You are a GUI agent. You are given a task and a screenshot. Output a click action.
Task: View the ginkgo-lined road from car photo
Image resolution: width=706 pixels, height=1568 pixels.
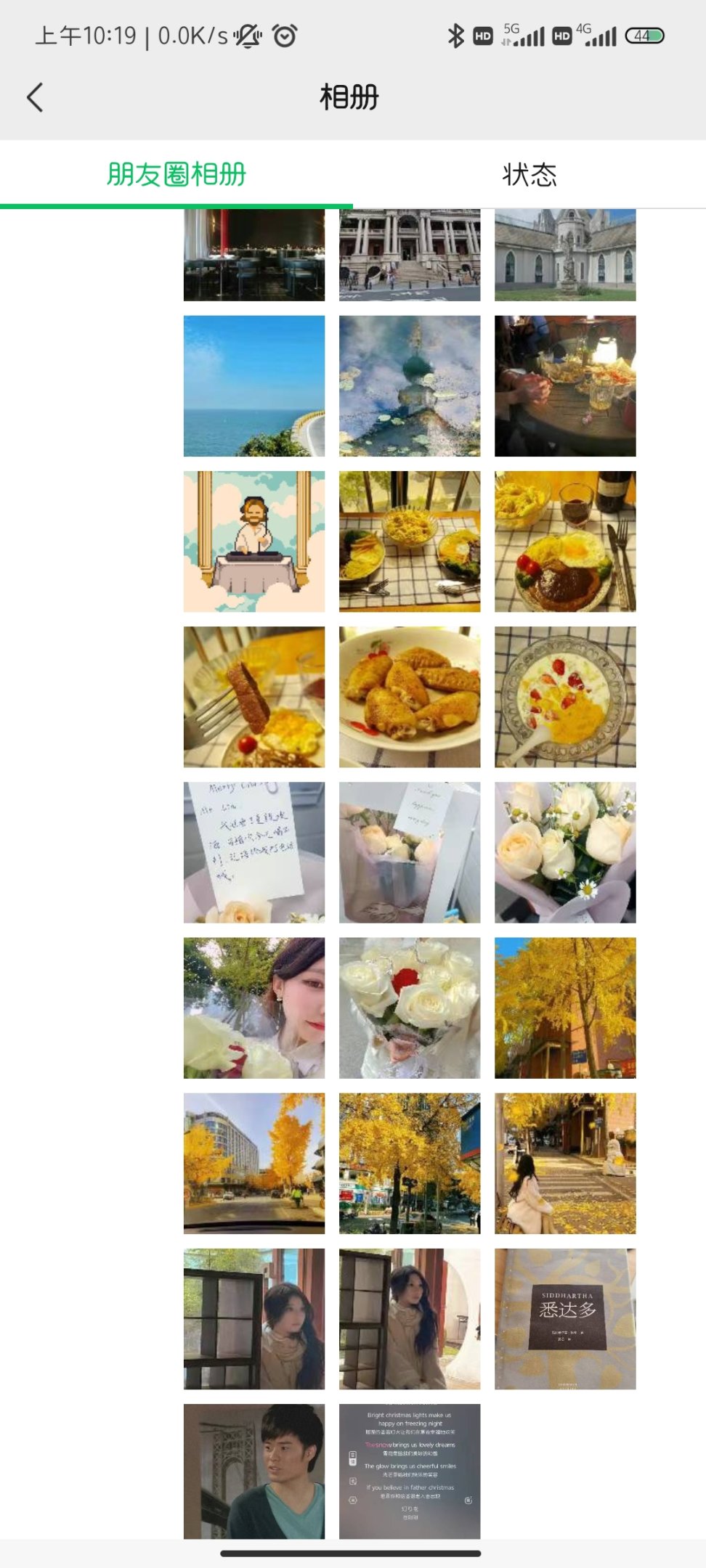254,1163
